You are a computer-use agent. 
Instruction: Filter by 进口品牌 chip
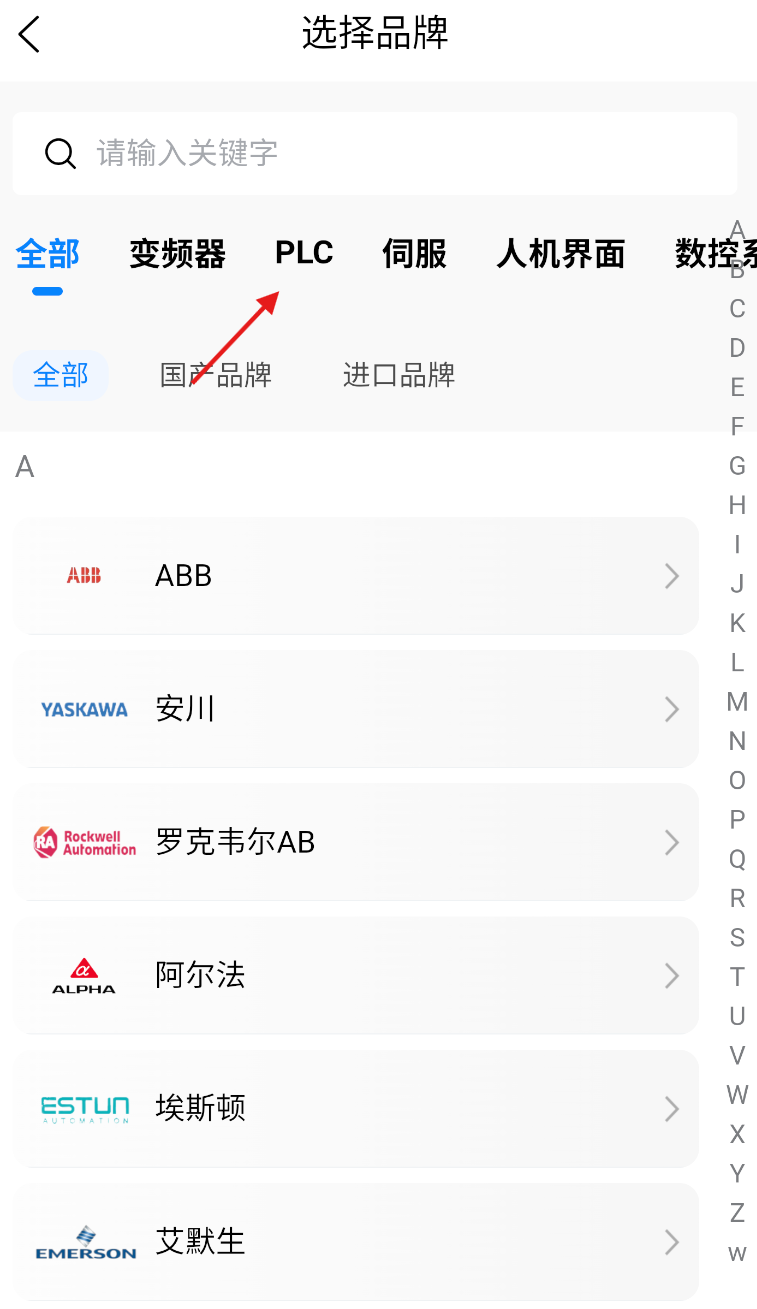pos(399,375)
